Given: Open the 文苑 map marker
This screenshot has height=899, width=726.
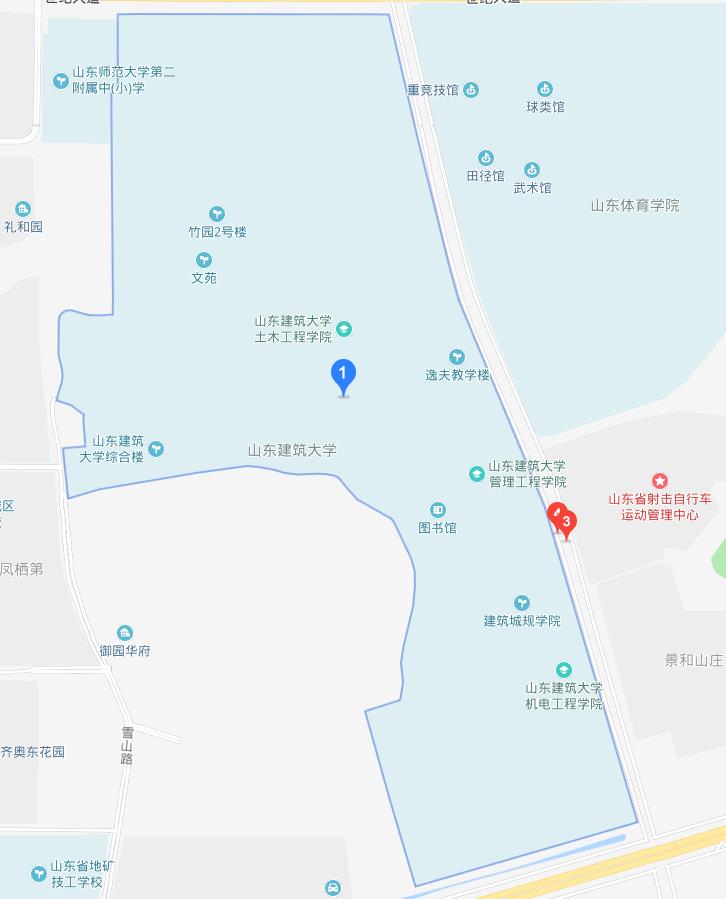Looking at the screenshot, I should click(x=204, y=260).
